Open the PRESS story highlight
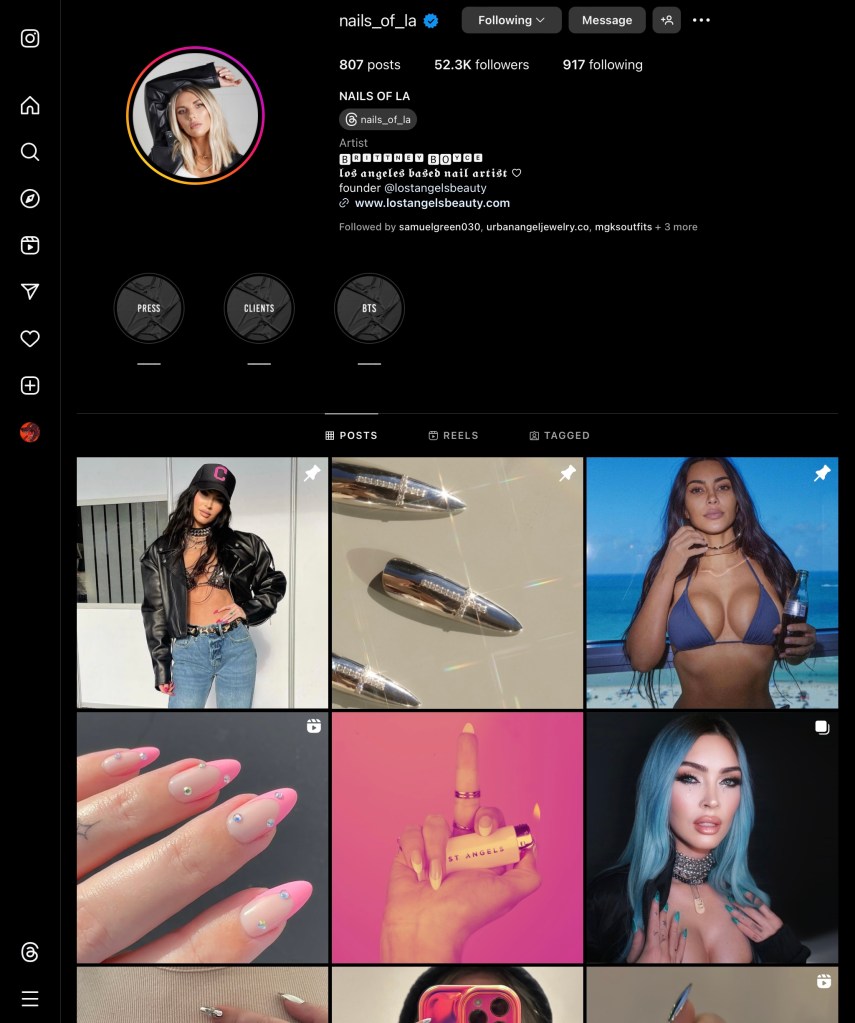 [x=149, y=308]
